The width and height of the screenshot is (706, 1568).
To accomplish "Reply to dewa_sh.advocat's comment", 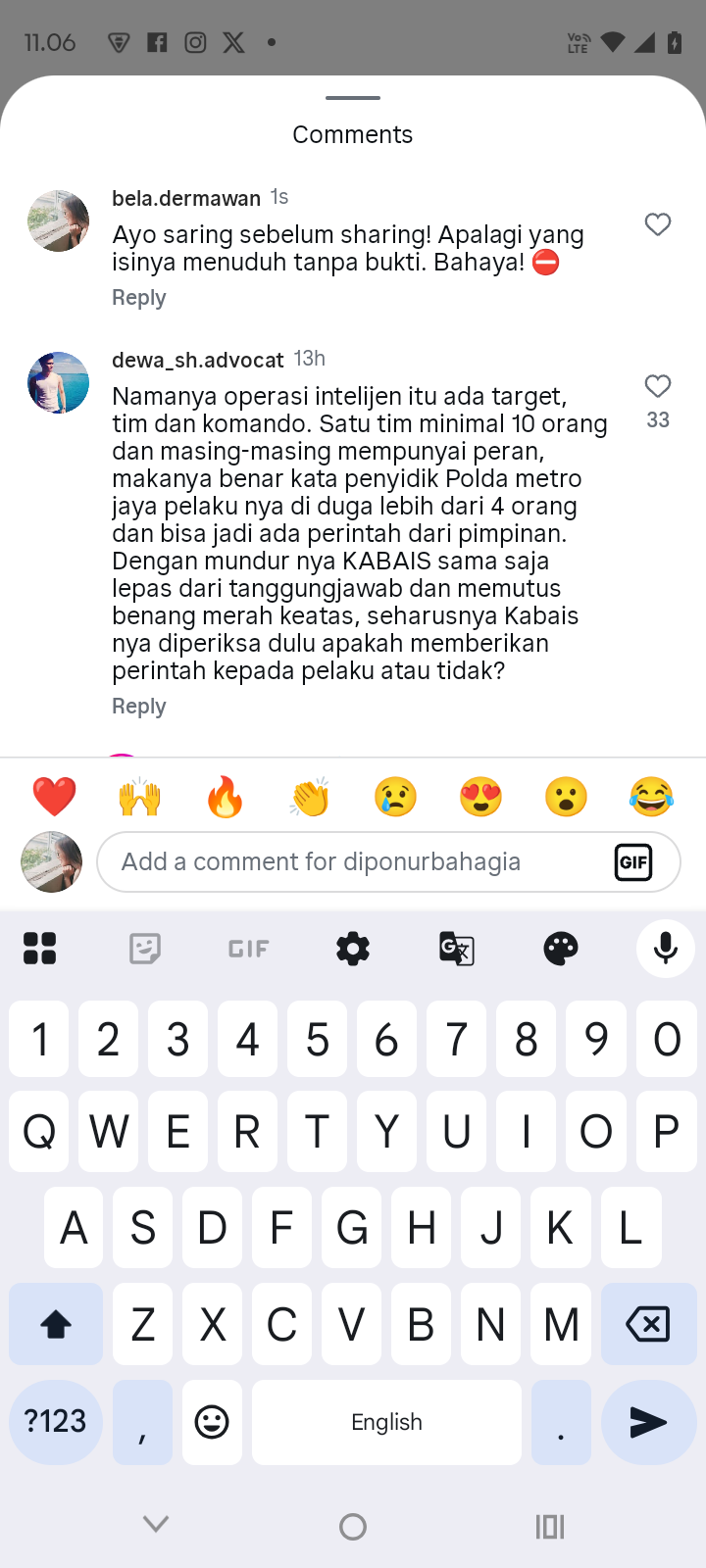I will point(138,707).
